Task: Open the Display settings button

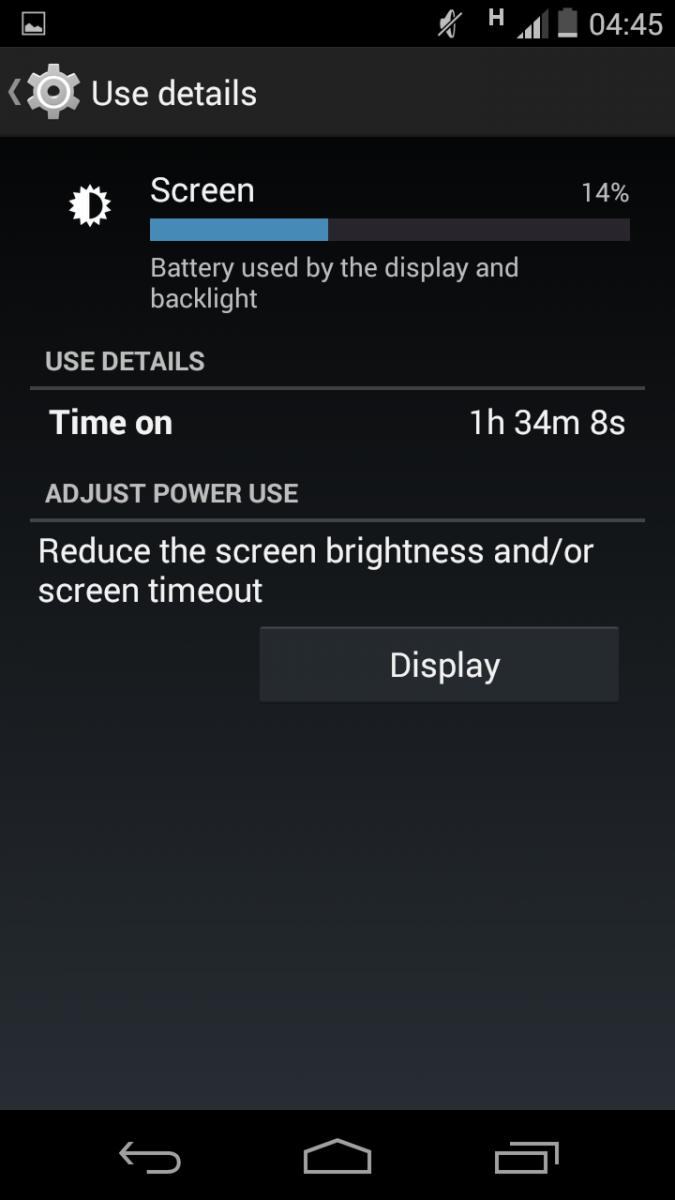Action: point(439,665)
